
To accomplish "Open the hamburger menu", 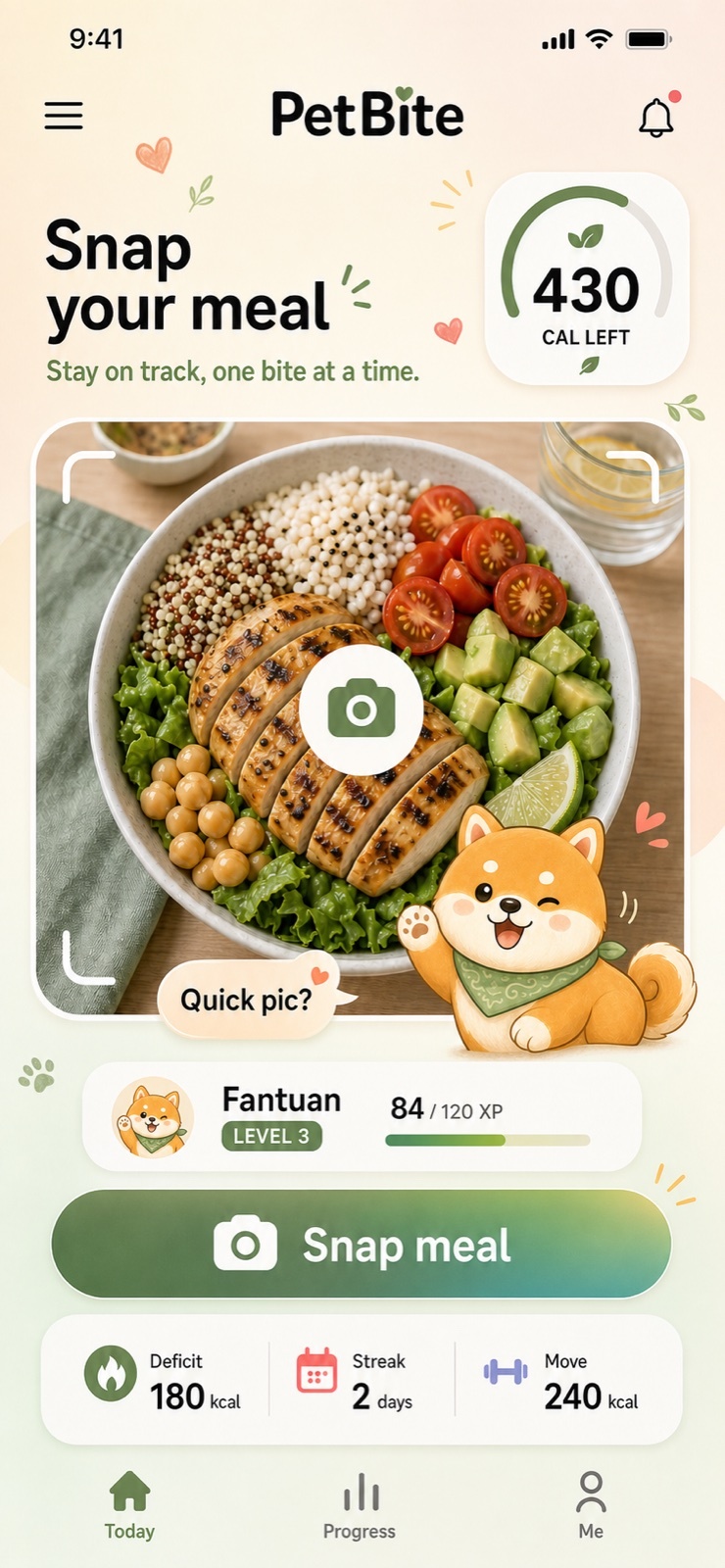I will tap(64, 116).
